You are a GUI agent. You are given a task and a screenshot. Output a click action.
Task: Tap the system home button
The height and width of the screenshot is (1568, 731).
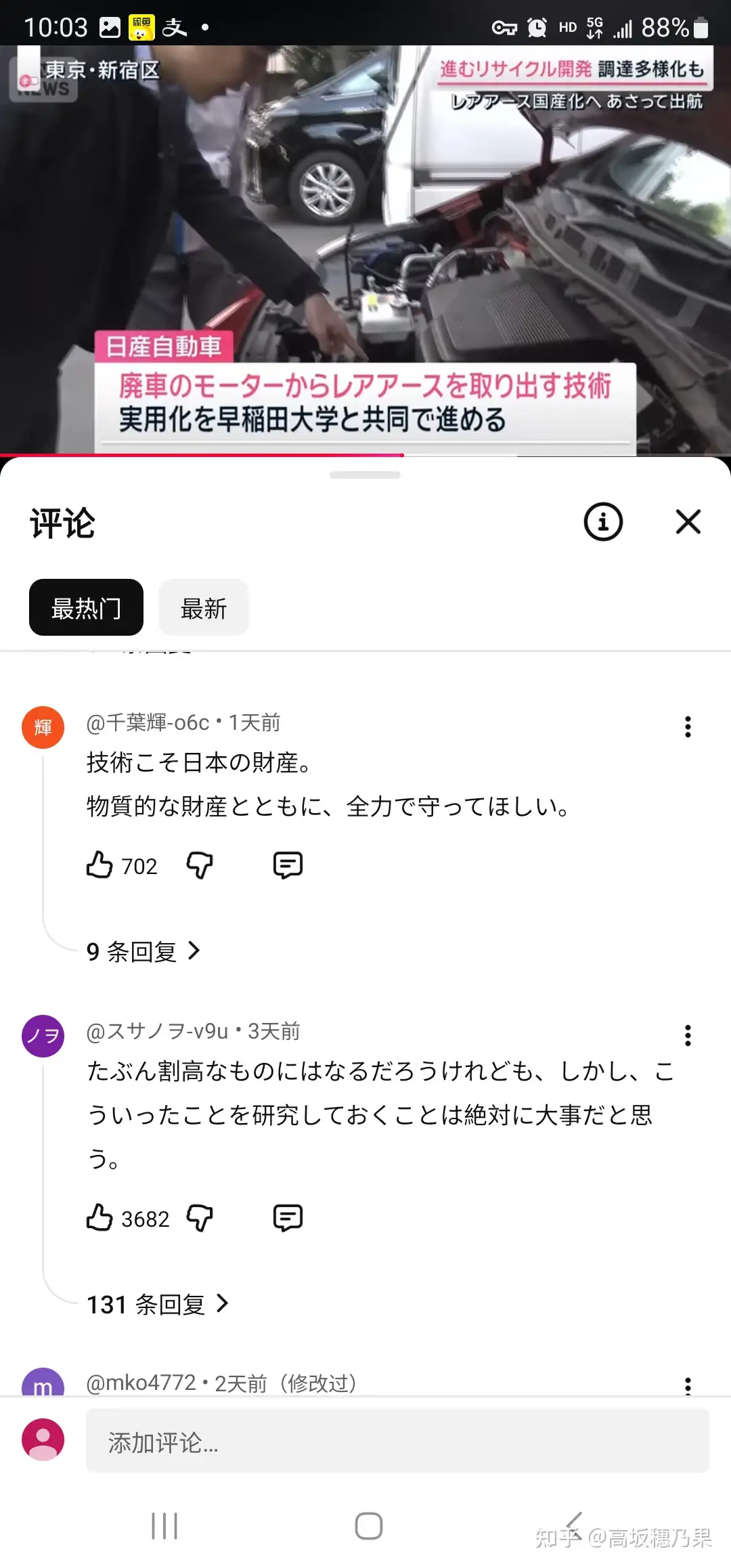click(x=368, y=1525)
